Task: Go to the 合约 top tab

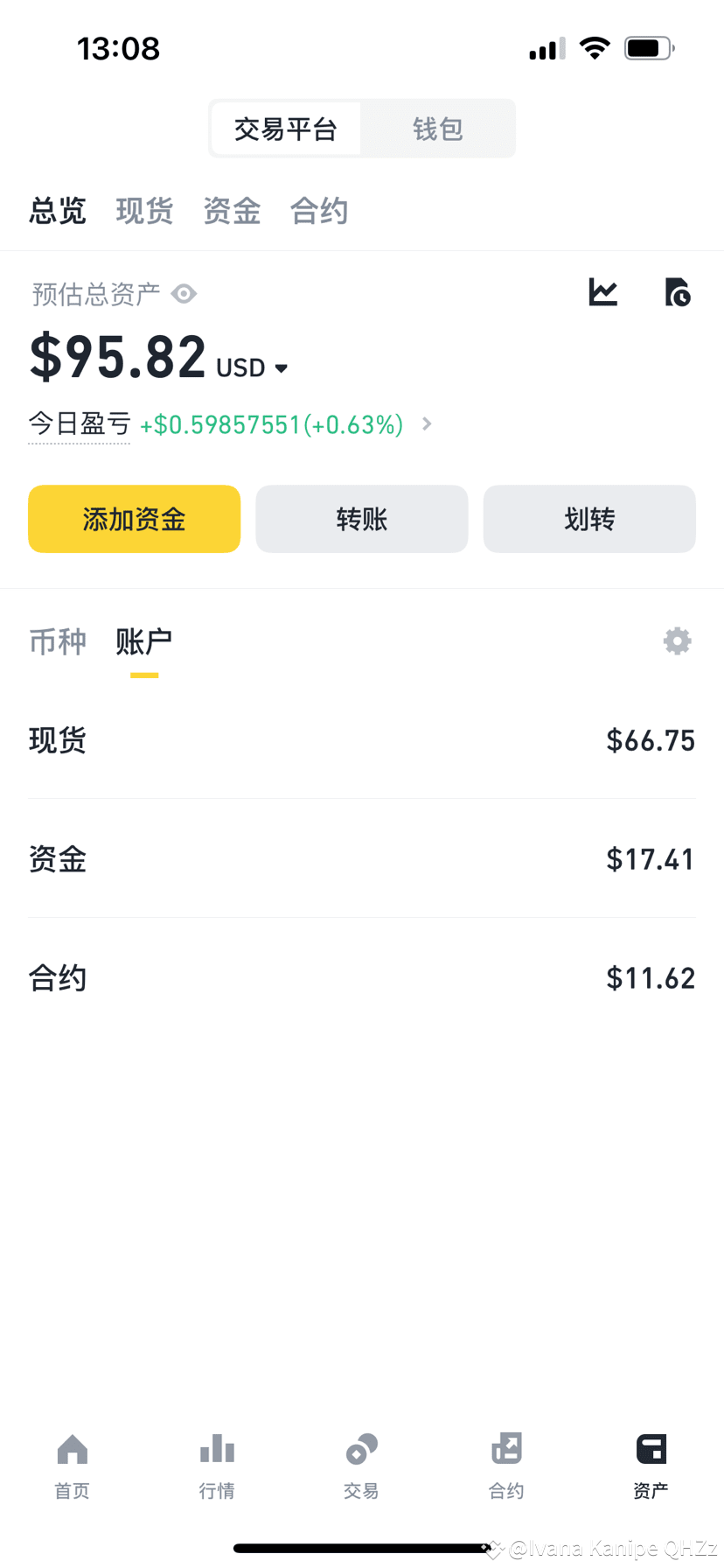Action: point(319,211)
